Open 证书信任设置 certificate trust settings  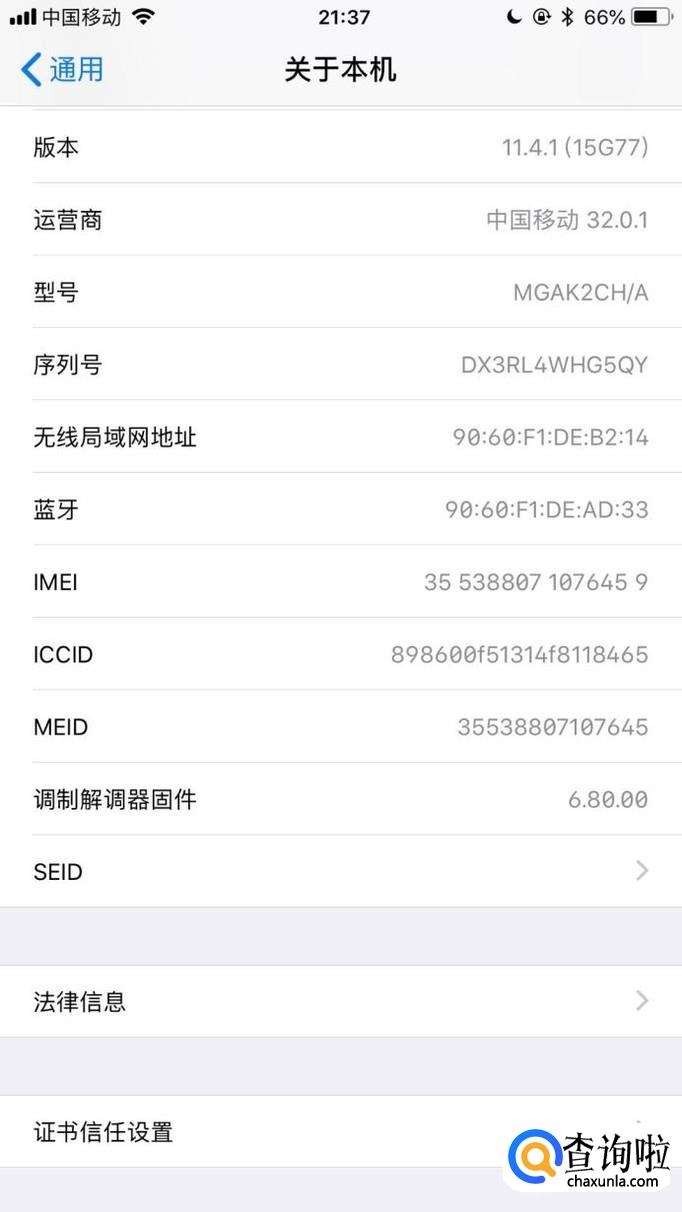(x=250, y=1132)
